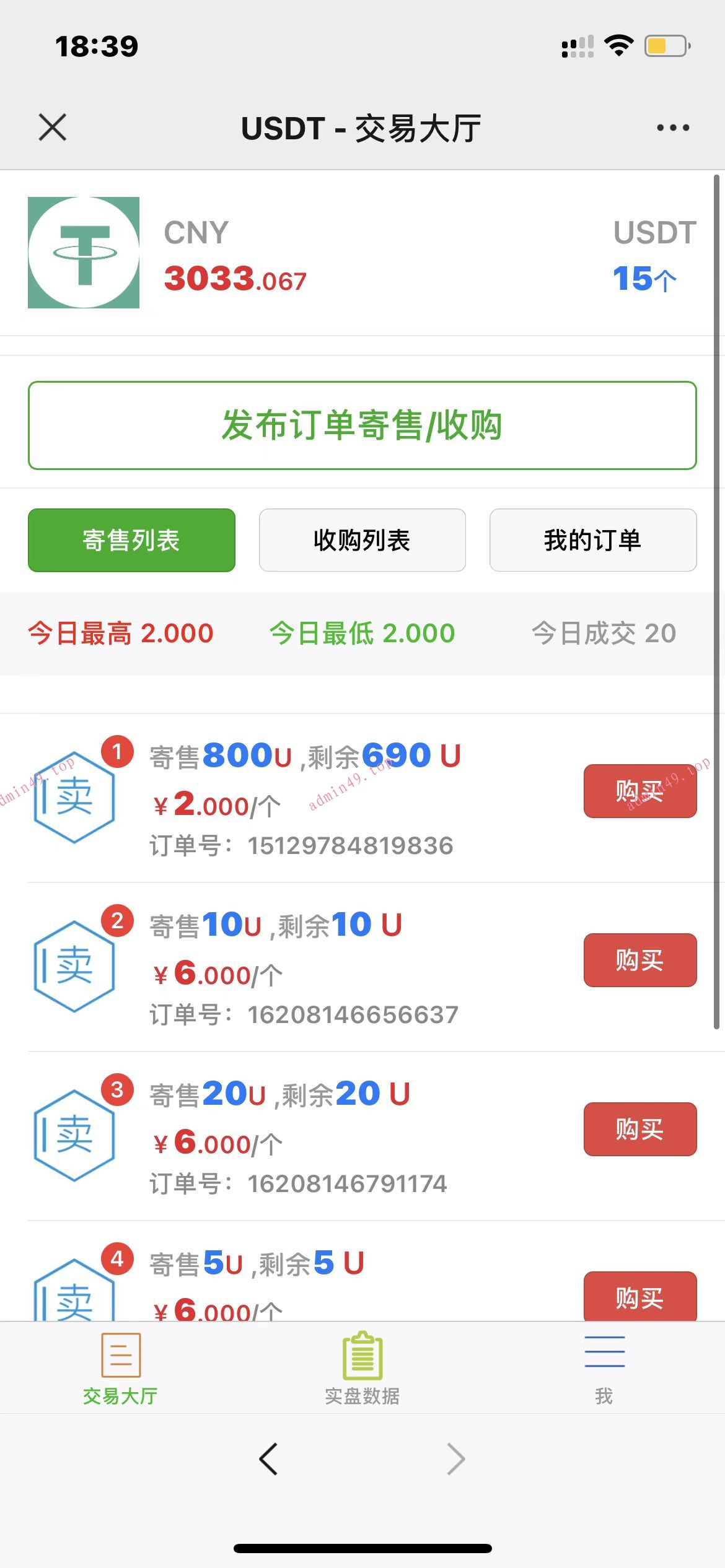Image resolution: width=725 pixels, height=1568 pixels.
Task: Select the 寄售列表 tab
Action: tap(131, 540)
